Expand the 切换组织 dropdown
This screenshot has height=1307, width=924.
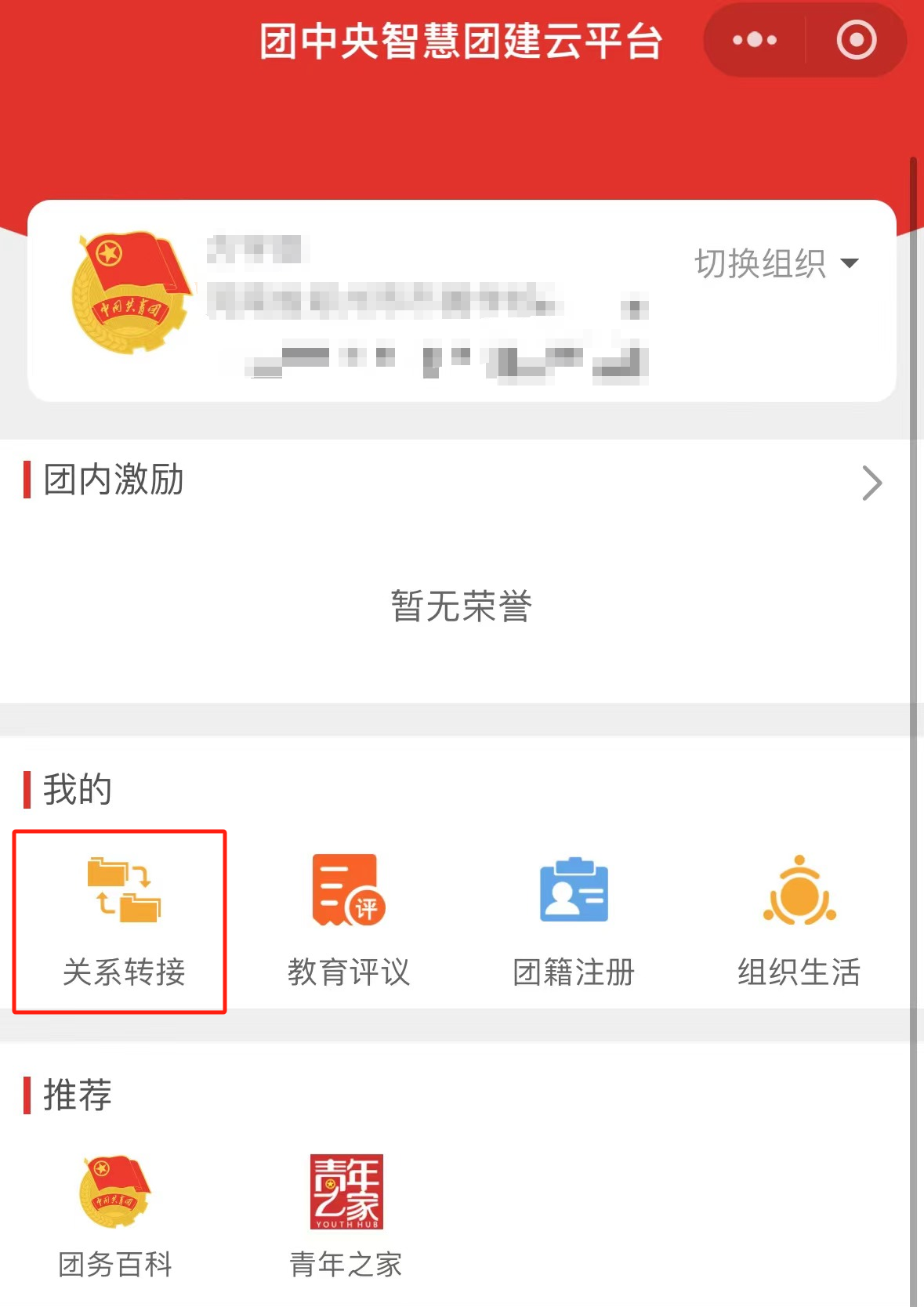pos(777,263)
